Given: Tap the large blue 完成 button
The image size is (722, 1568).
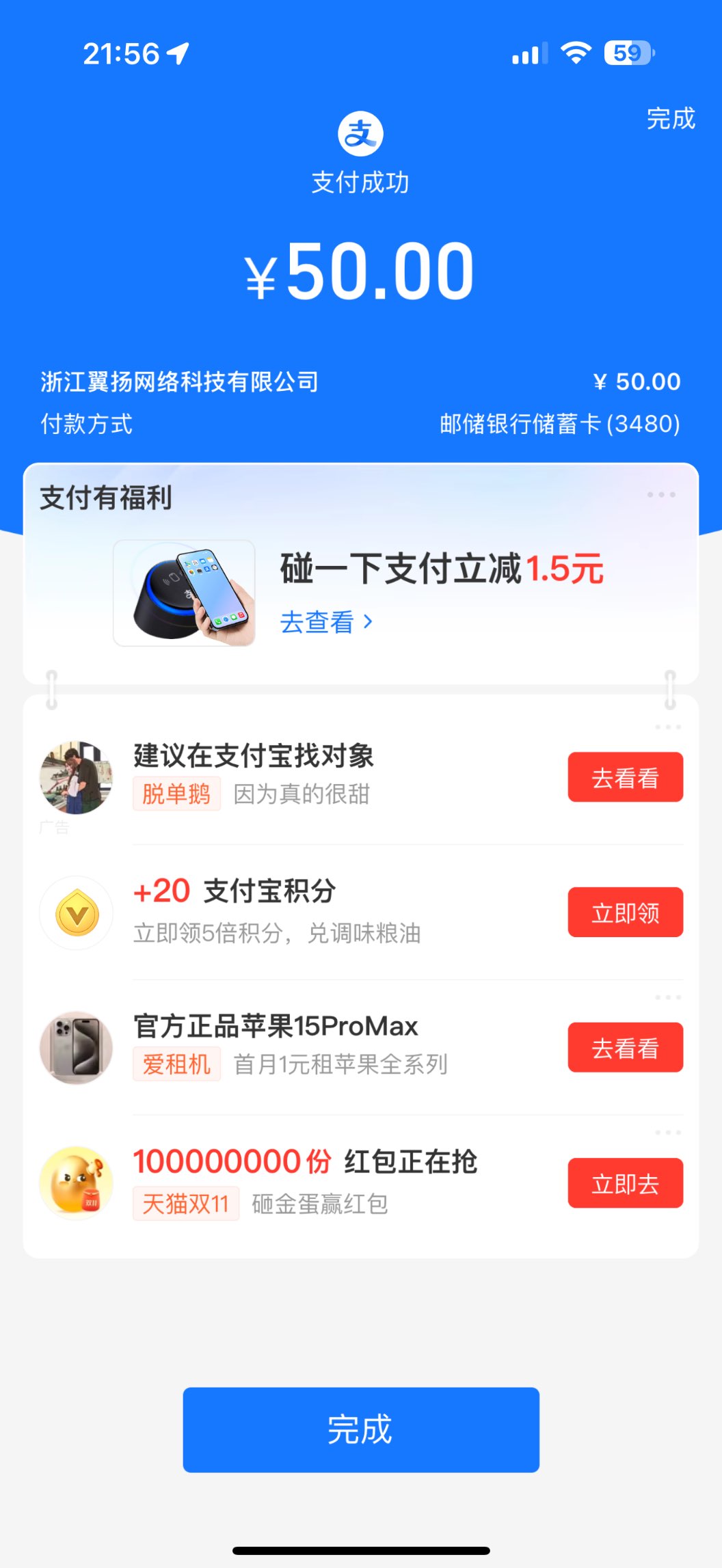Looking at the screenshot, I should 360,1429.
